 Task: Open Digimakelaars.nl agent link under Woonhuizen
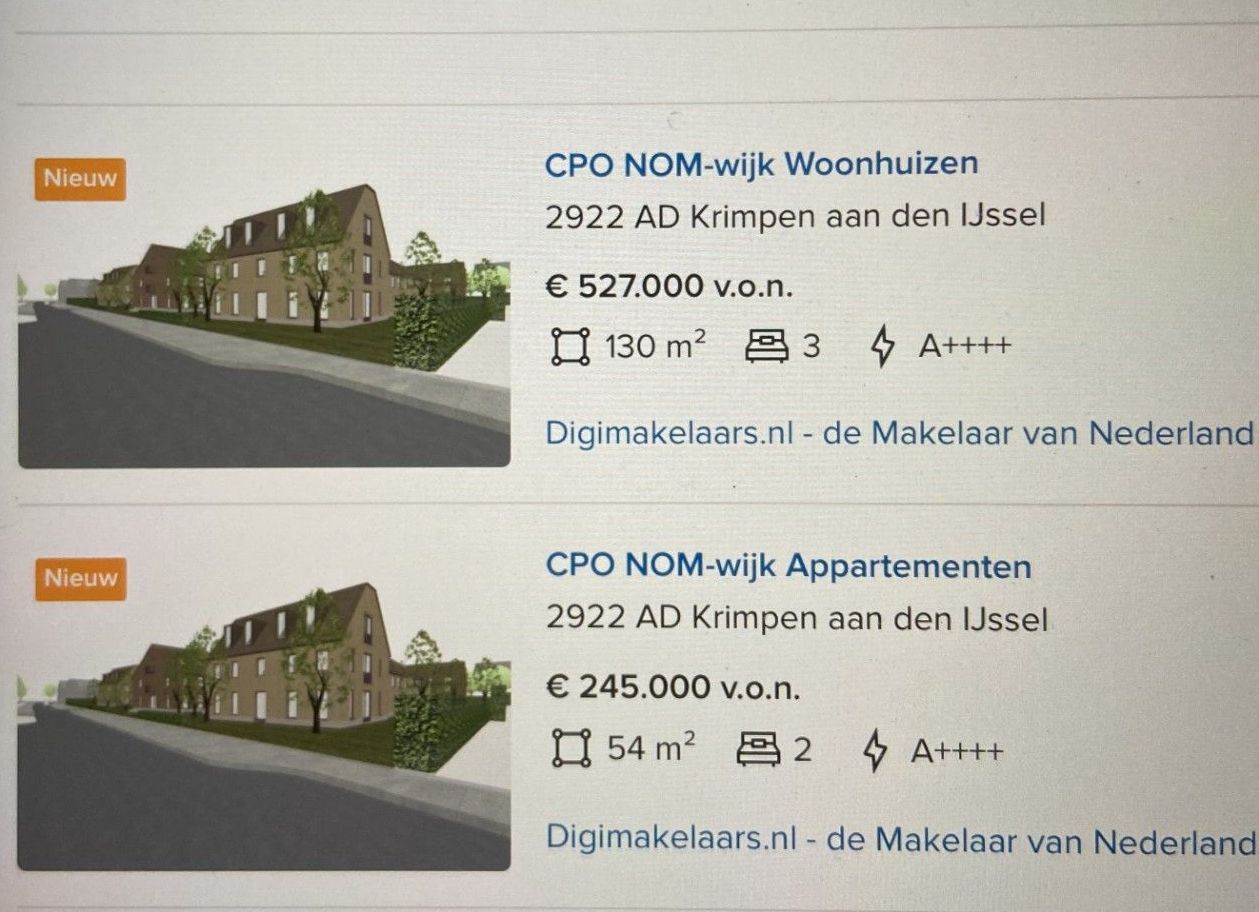coord(899,433)
